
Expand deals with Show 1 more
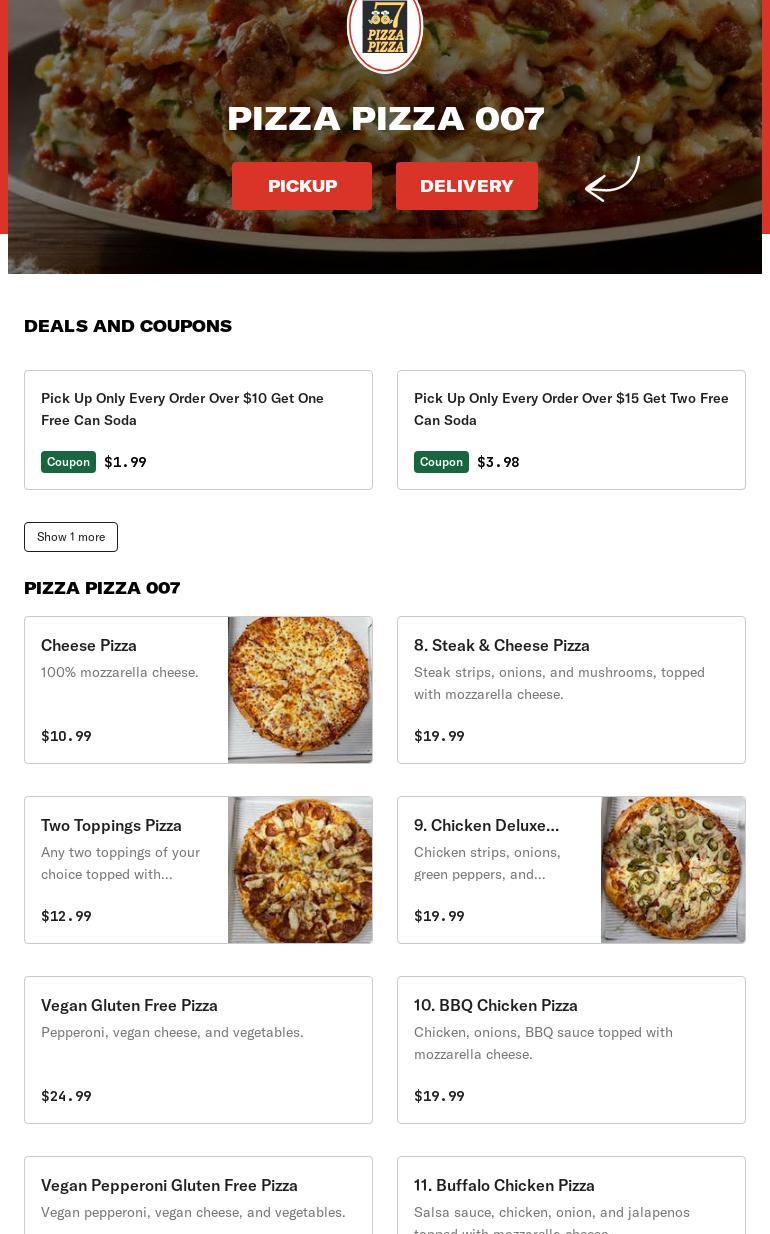click(71, 537)
